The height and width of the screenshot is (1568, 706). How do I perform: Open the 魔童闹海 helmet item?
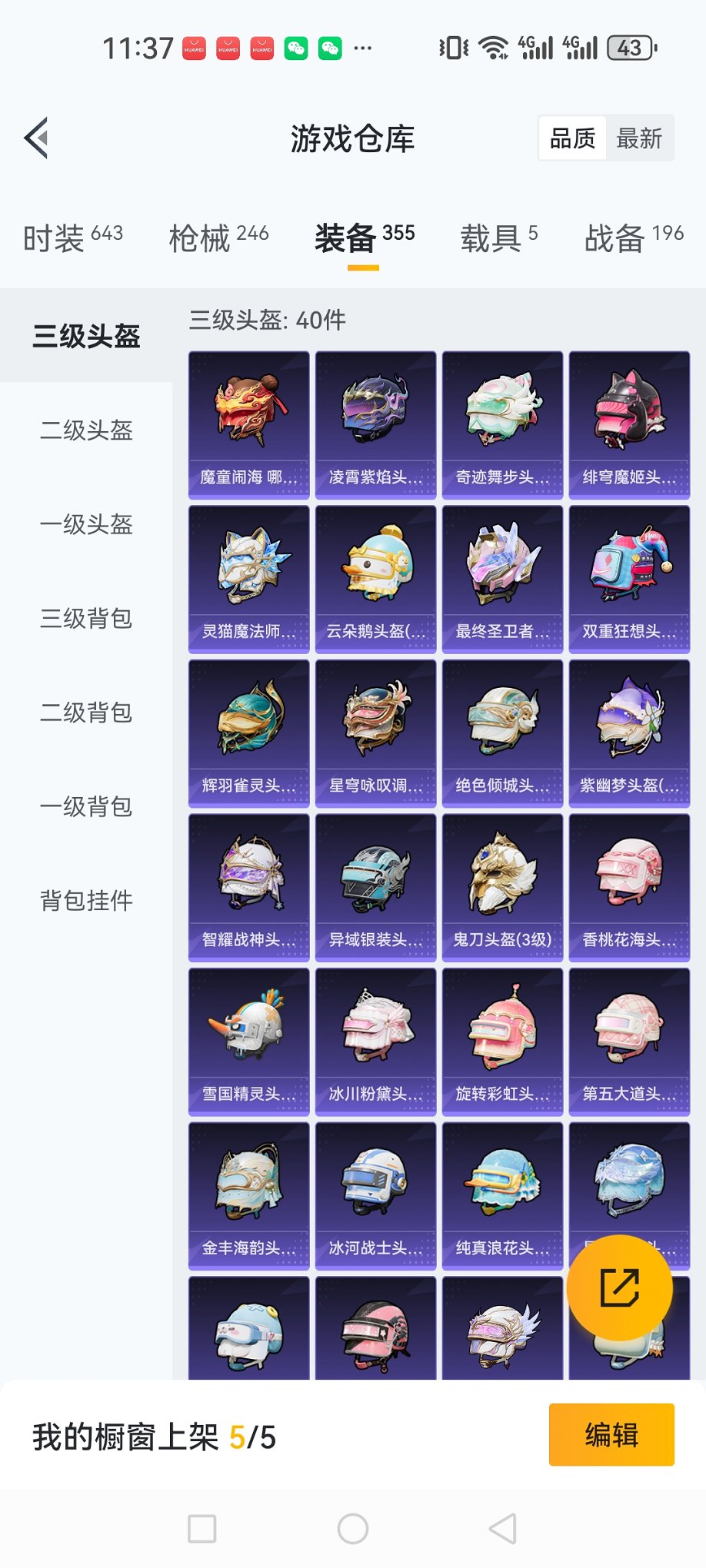coord(249,425)
